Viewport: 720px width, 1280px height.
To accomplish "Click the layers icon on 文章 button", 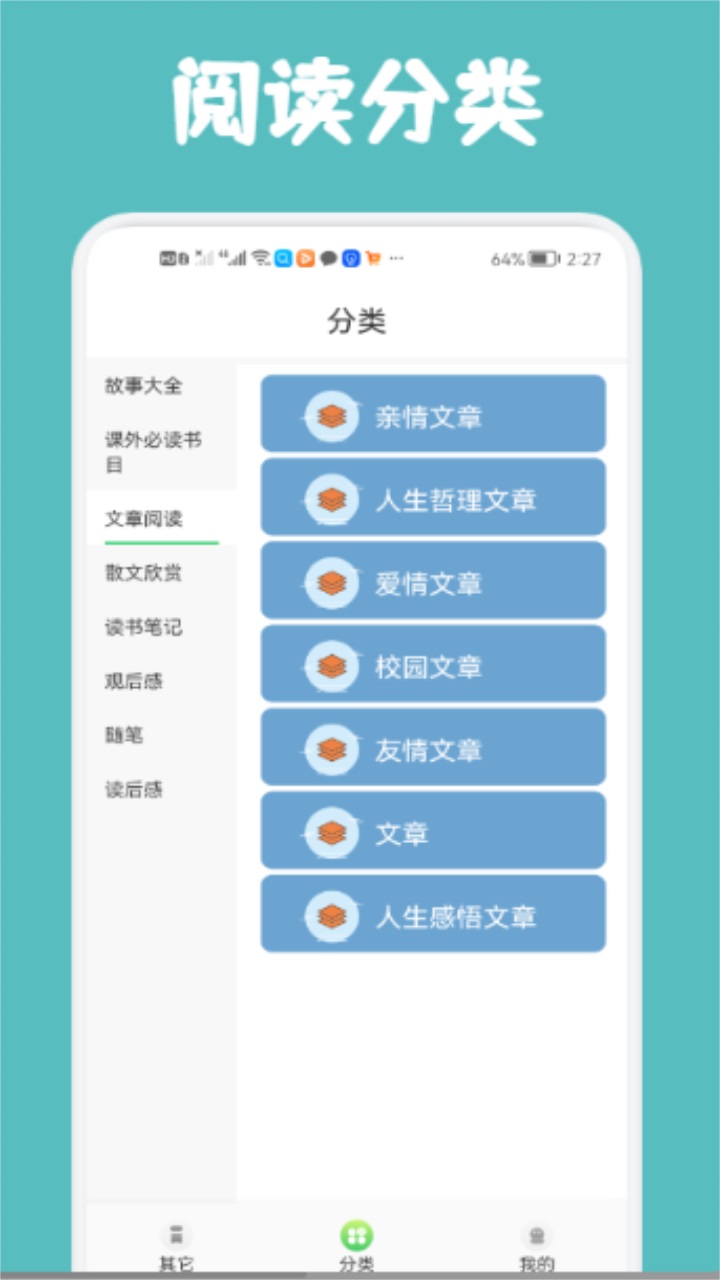I will click(x=333, y=832).
